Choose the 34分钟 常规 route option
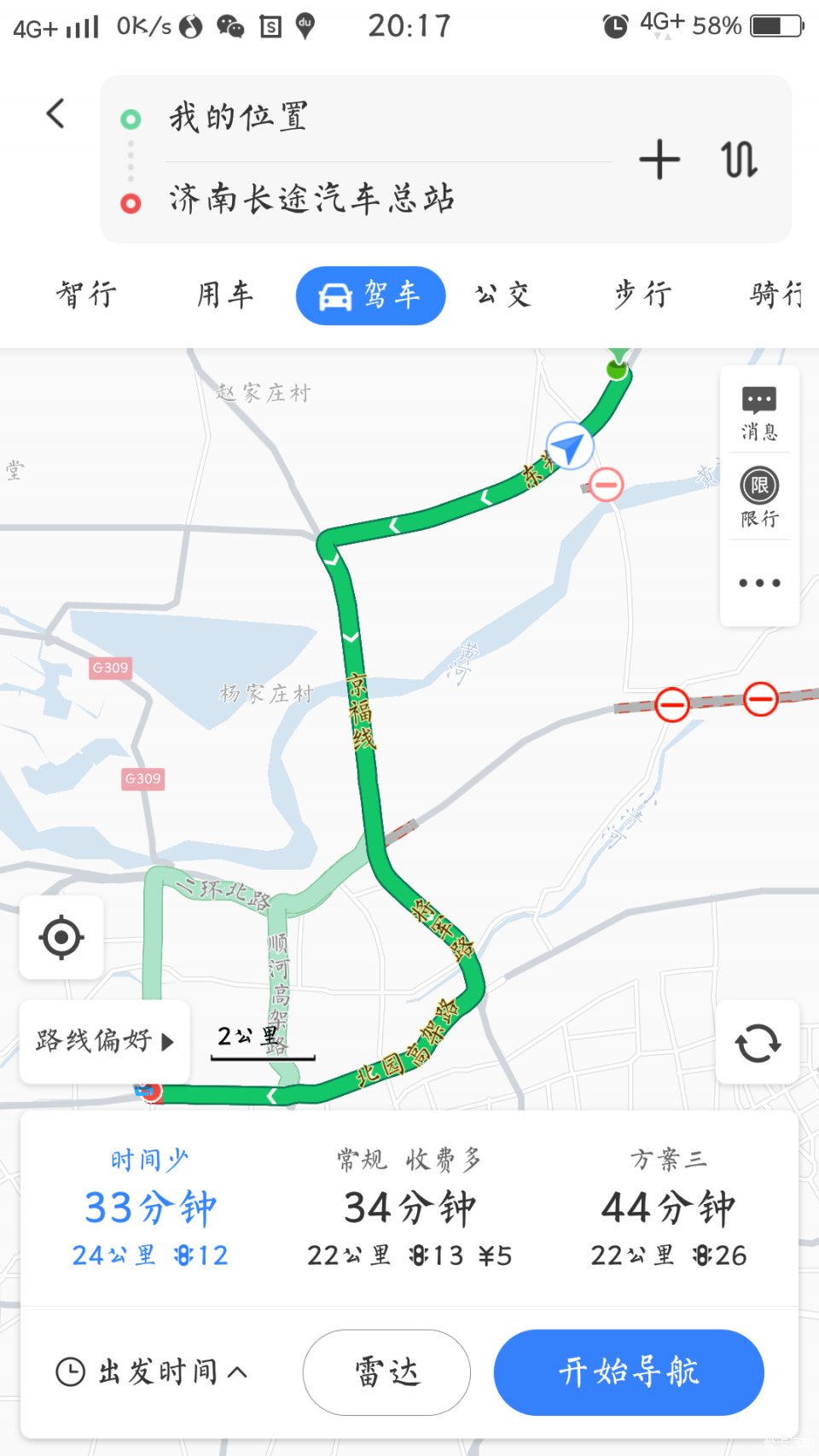This screenshot has height=1456, width=819. [409, 1208]
